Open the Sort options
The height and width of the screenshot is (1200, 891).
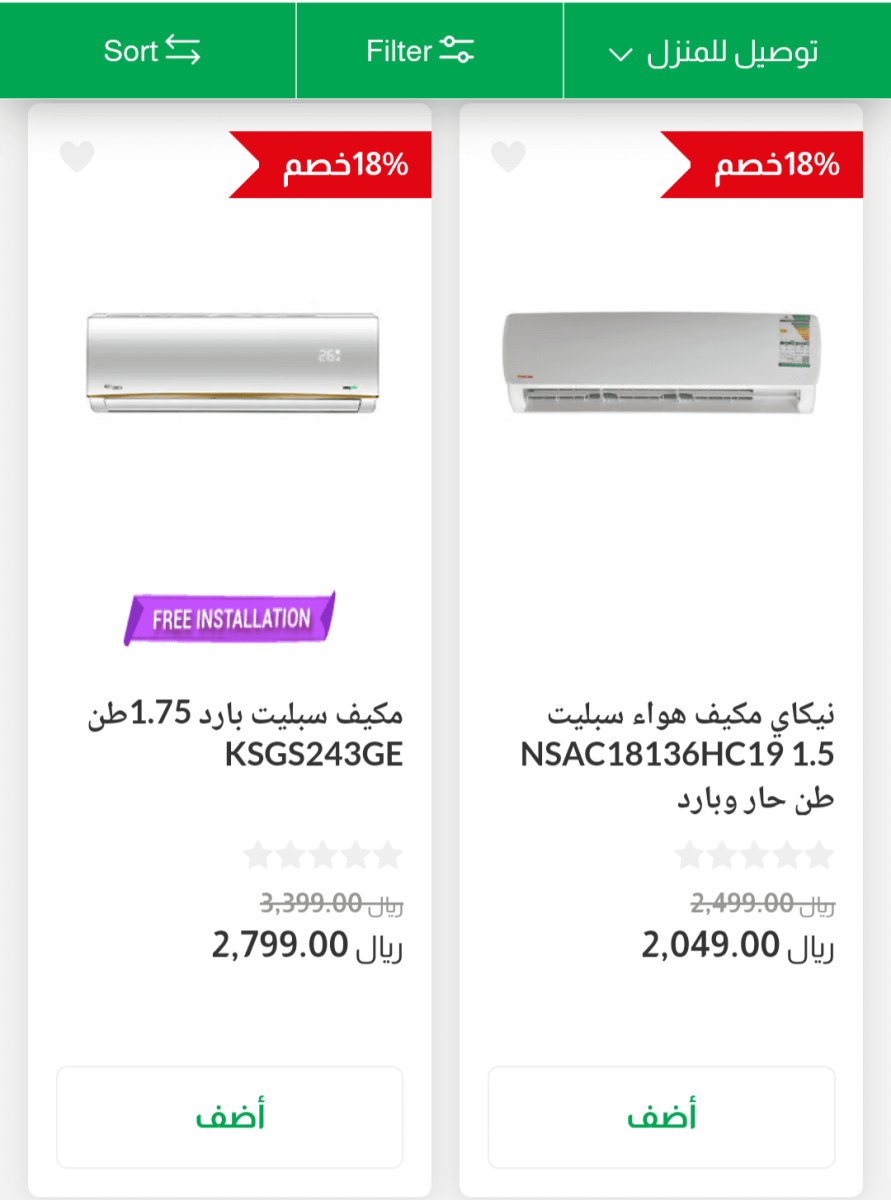pos(150,50)
